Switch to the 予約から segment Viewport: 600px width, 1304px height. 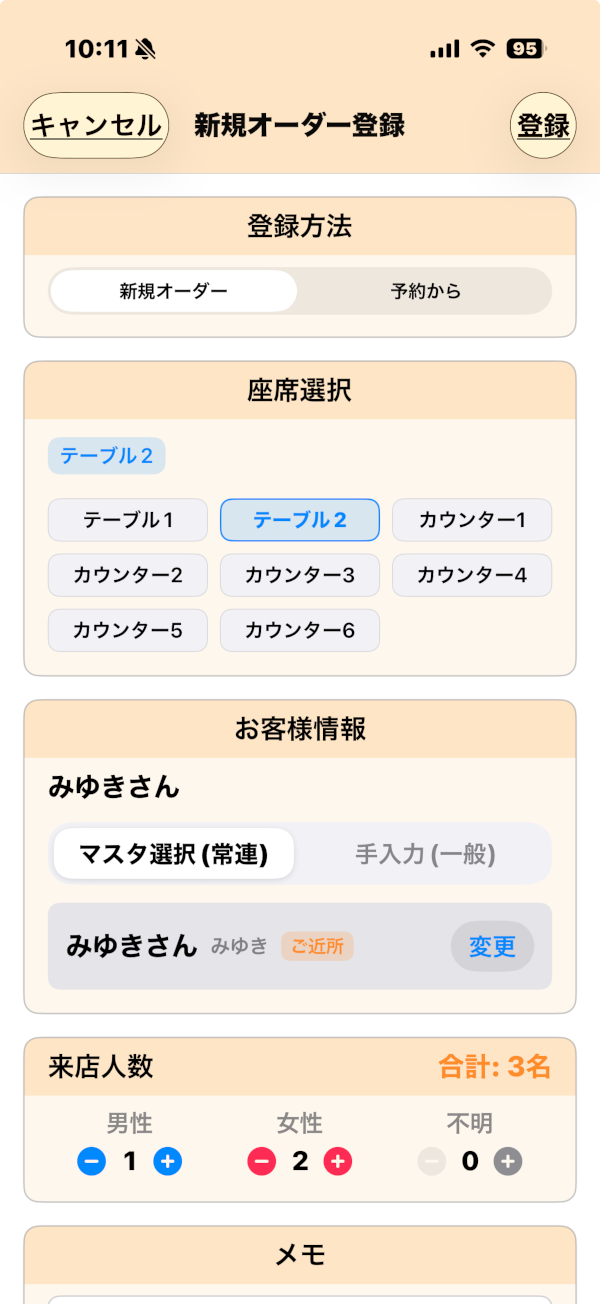click(425, 291)
